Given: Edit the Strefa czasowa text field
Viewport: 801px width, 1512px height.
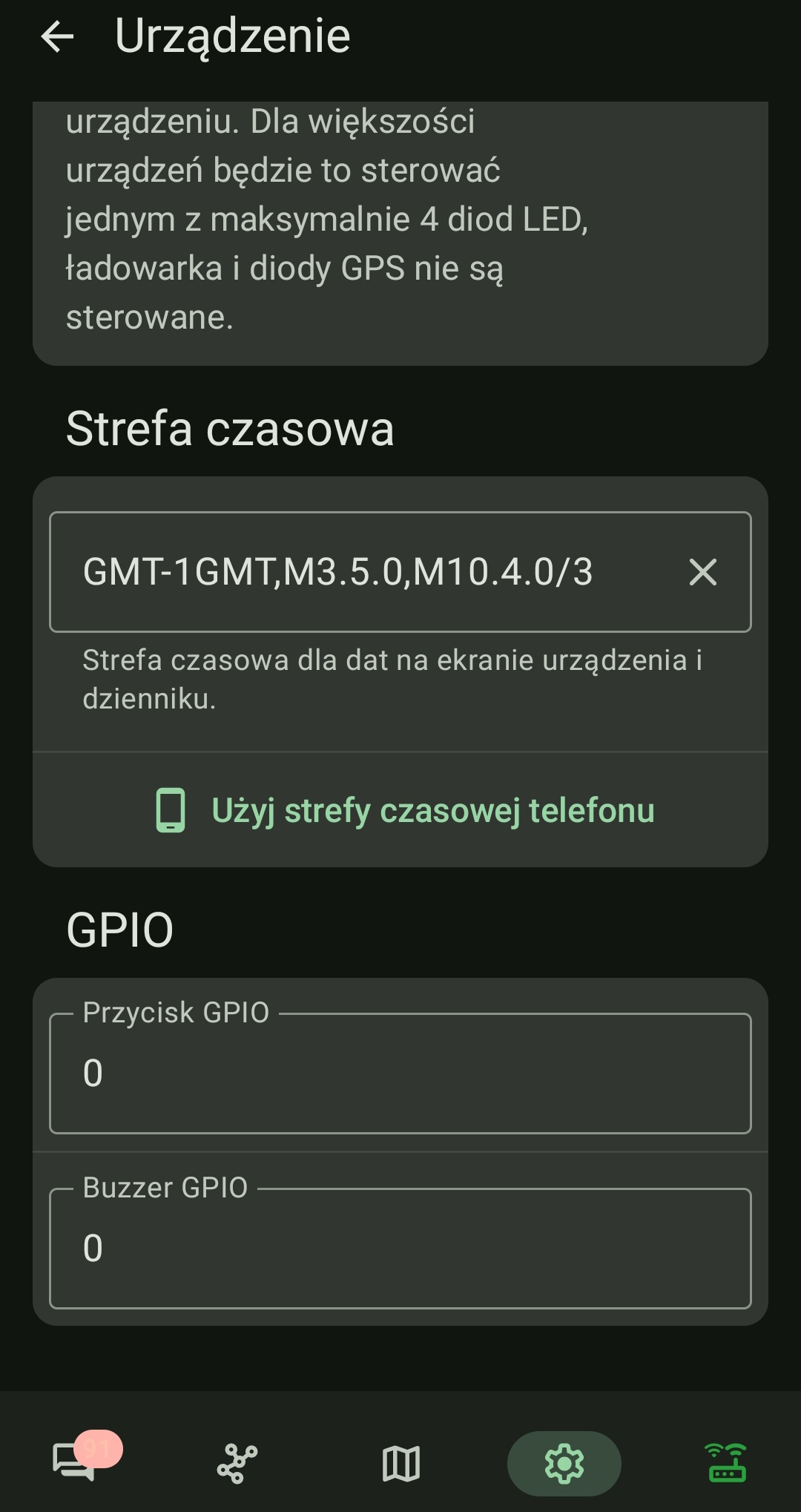Looking at the screenshot, I should 356,572.
